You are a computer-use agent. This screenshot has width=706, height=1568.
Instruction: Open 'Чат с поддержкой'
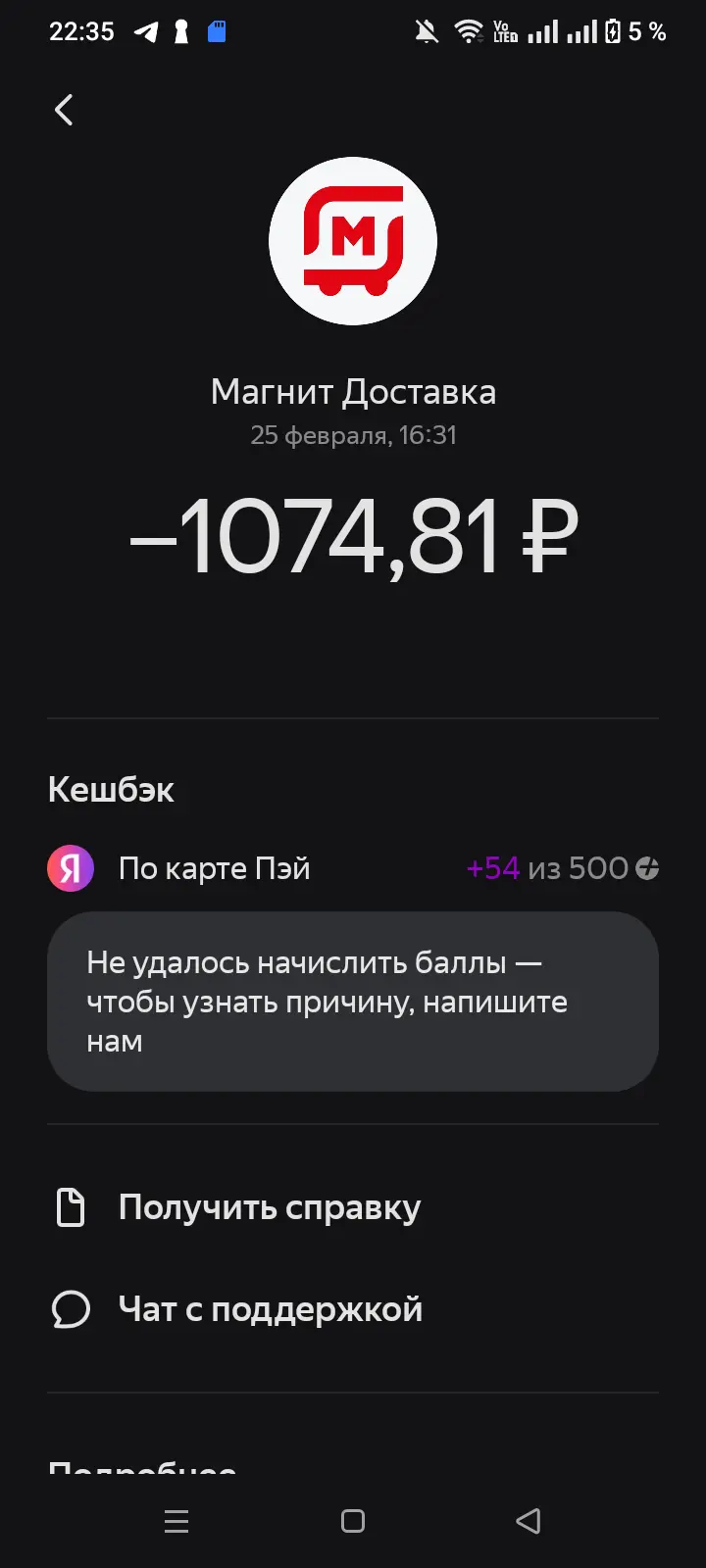[353, 1309]
